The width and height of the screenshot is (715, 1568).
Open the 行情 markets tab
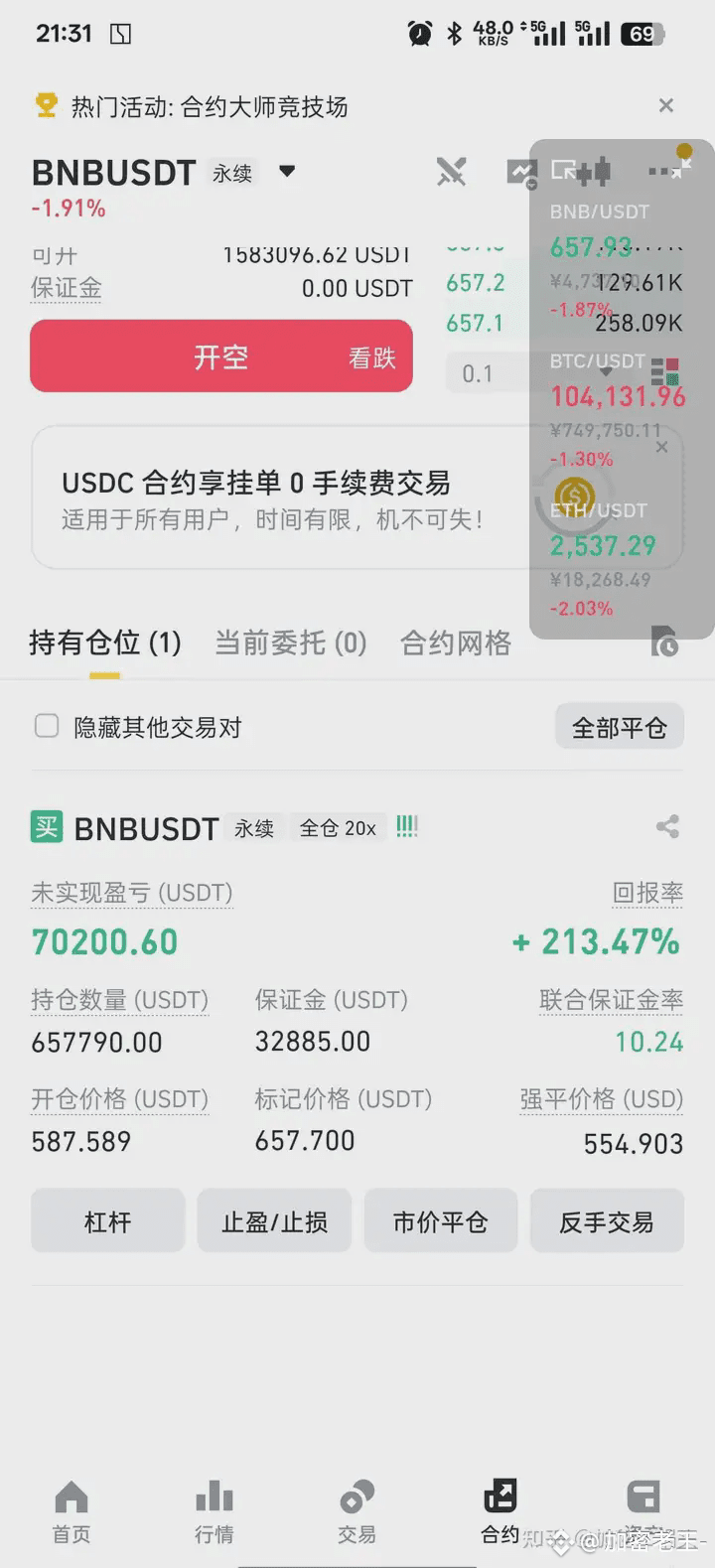(x=214, y=1511)
